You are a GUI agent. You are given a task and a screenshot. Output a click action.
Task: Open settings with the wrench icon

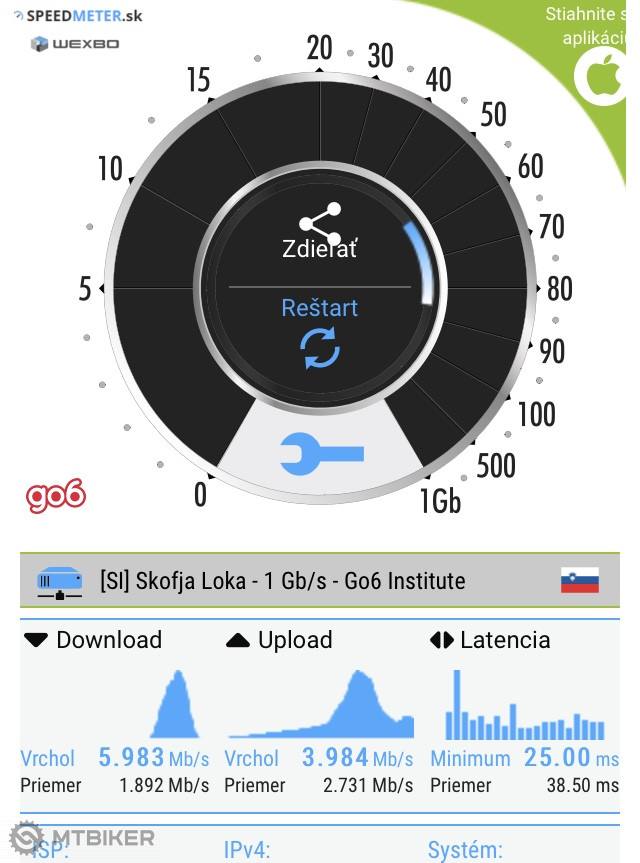[x=321, y=455]
